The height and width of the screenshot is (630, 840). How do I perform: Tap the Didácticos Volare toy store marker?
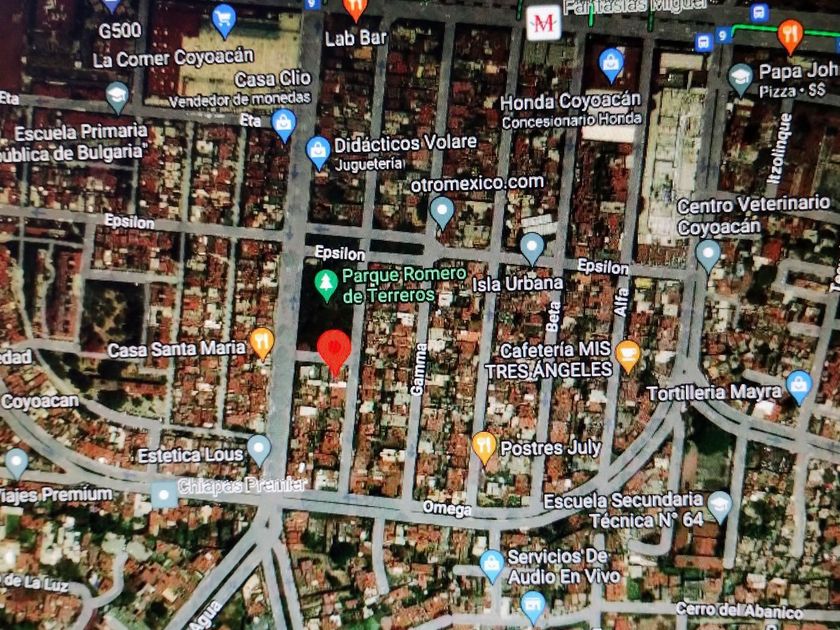[x=318, y=152]
